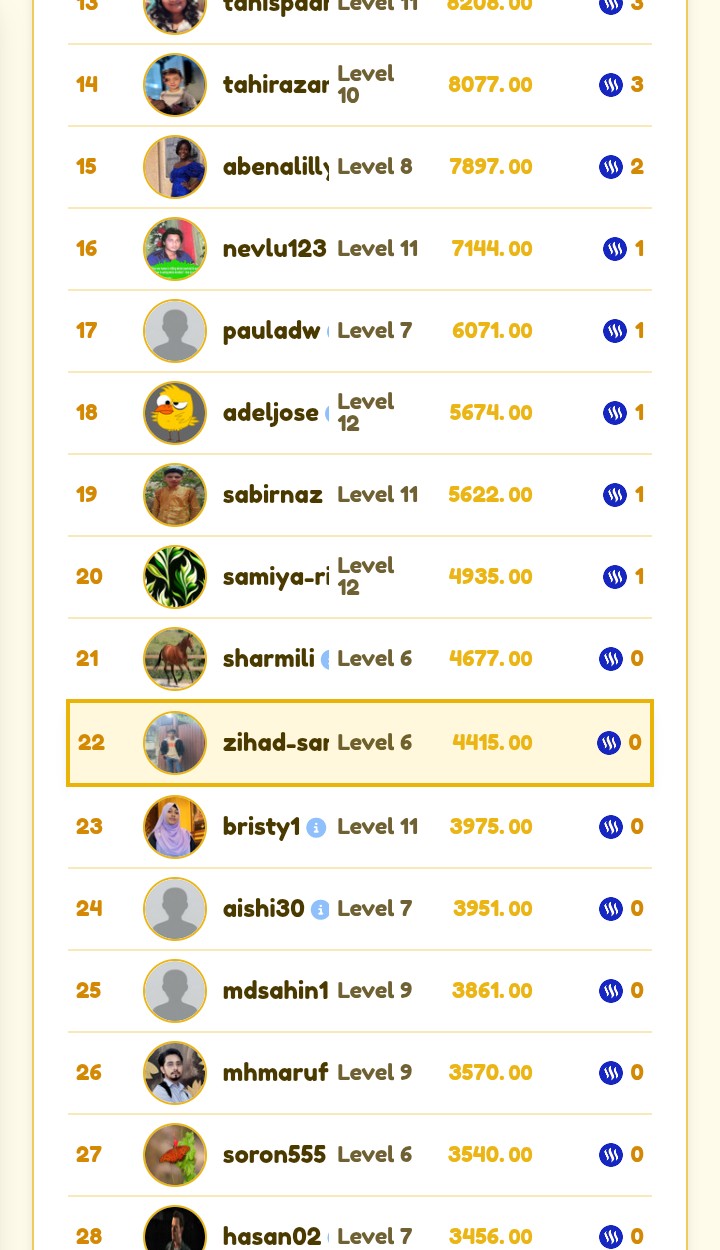The image size is (720, 1250).
Task: Open the info icon next to bristy1
Action: [x=316, y=827]
